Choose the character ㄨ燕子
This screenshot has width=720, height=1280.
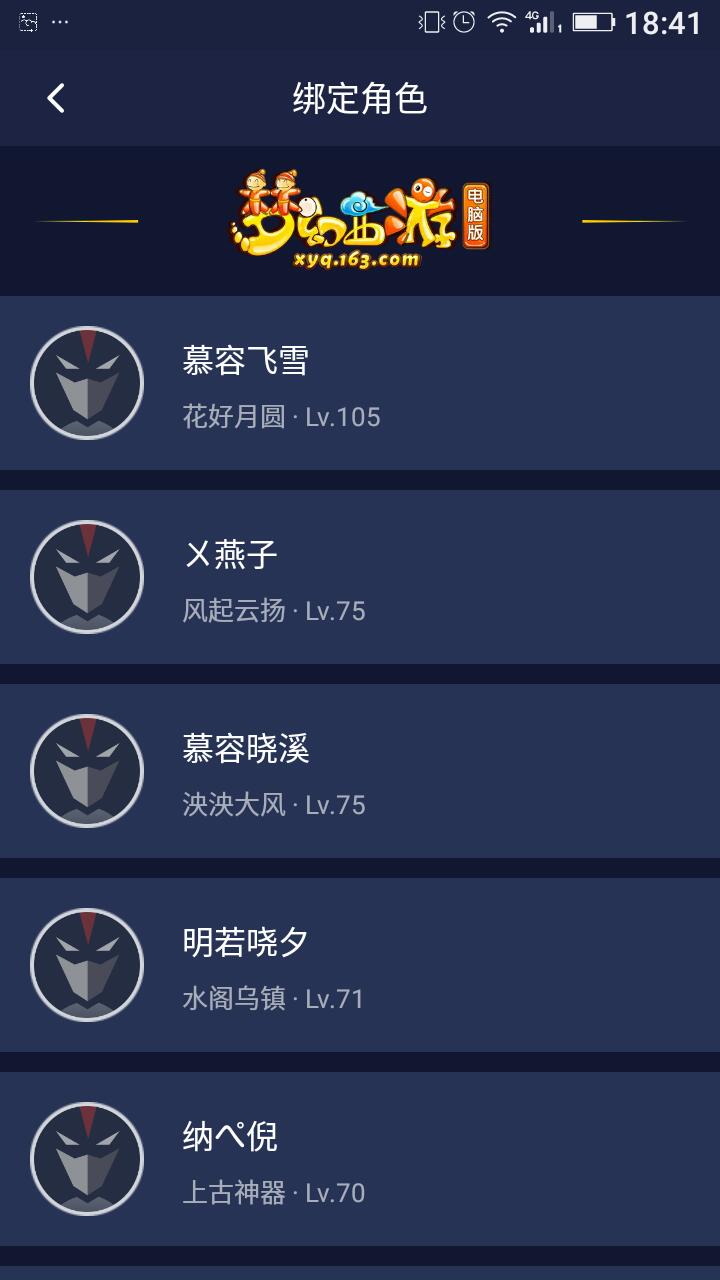(x=360, y=577)
